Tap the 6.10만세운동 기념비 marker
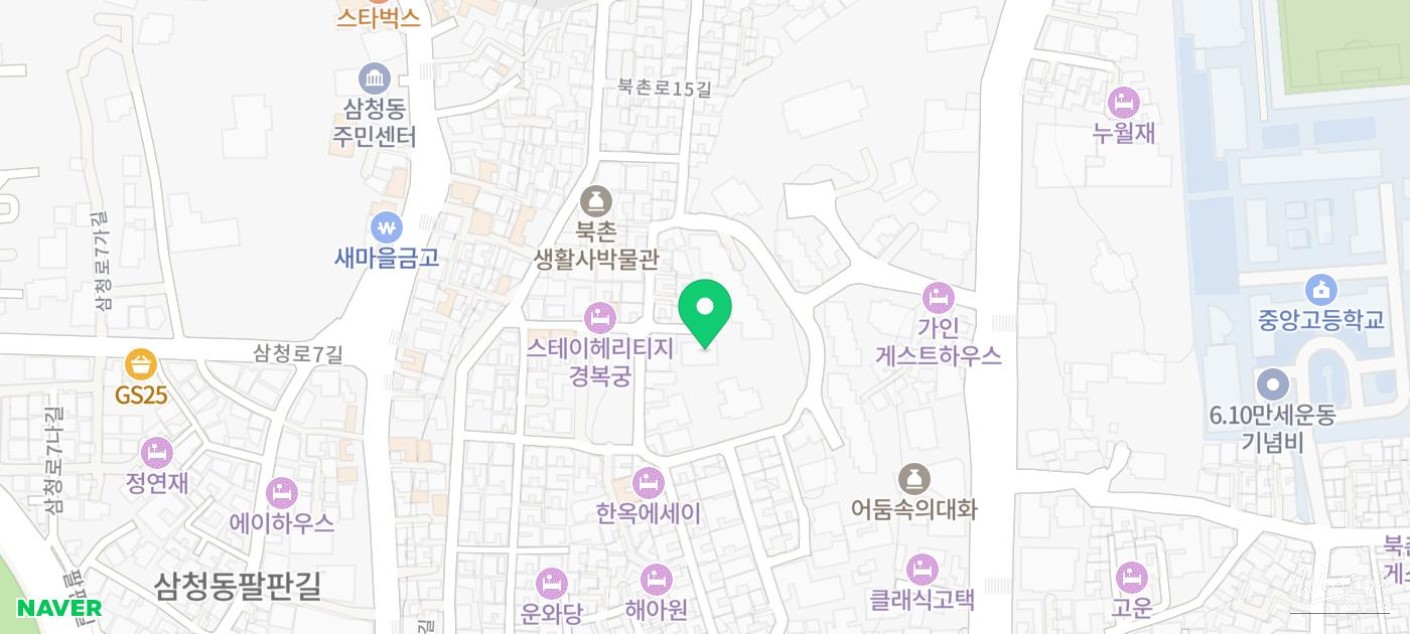 pyautogui.click(x=1272, y=385)
